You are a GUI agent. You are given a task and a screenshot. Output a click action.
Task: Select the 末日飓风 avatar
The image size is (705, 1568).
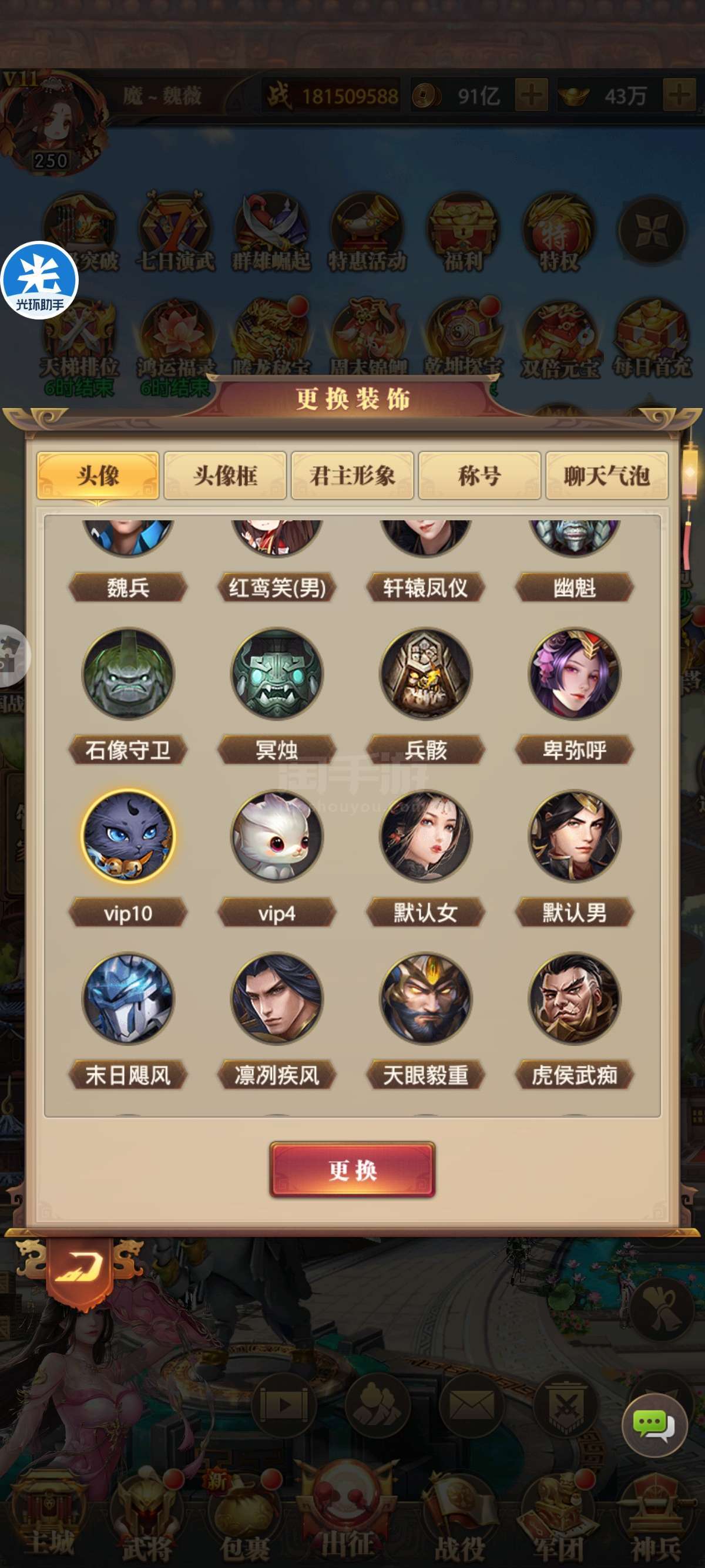pyautogui.click(x=128, y=999)
